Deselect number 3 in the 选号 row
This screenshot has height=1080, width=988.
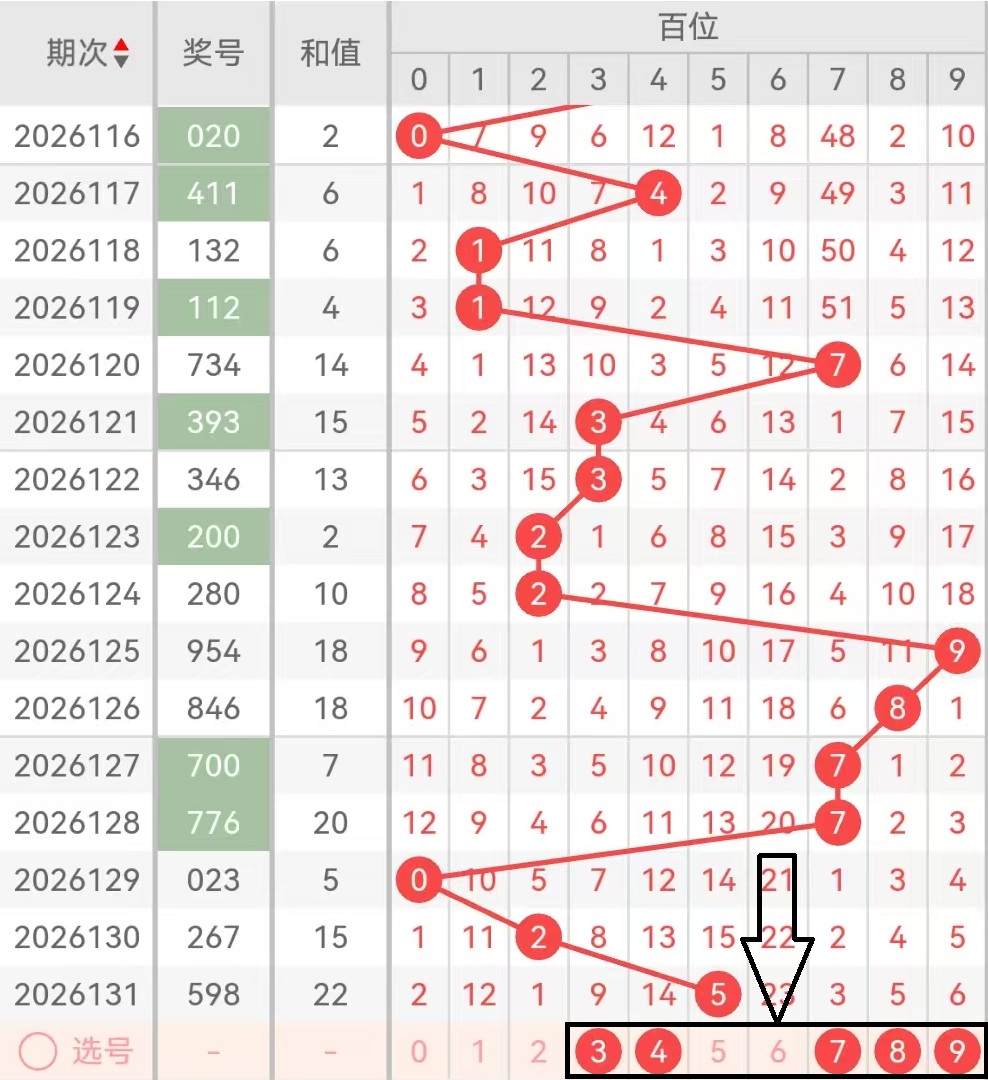click(x=598, y=1052)
